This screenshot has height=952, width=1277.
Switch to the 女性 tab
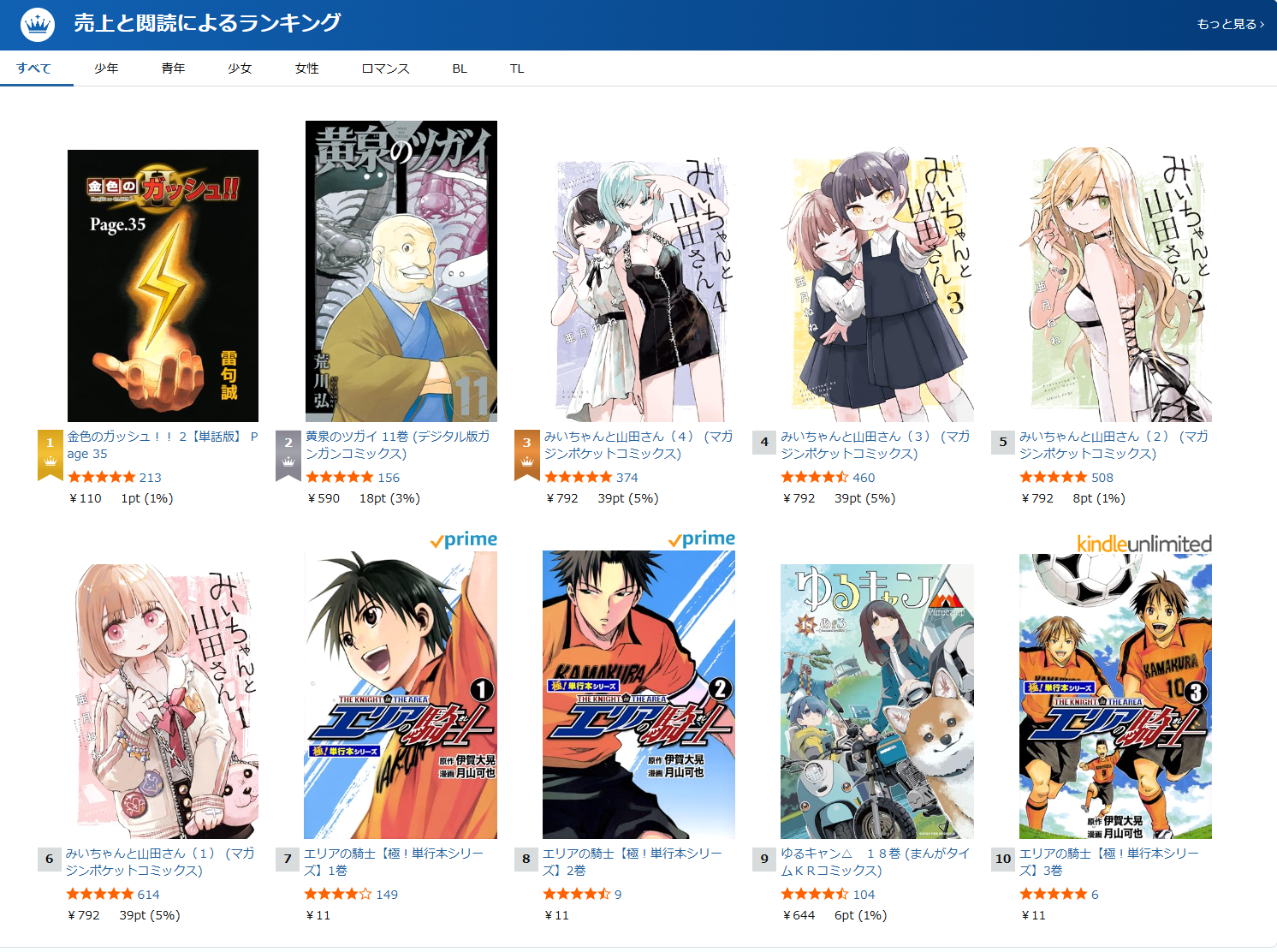pyautogui.click(x=306, y=68)
